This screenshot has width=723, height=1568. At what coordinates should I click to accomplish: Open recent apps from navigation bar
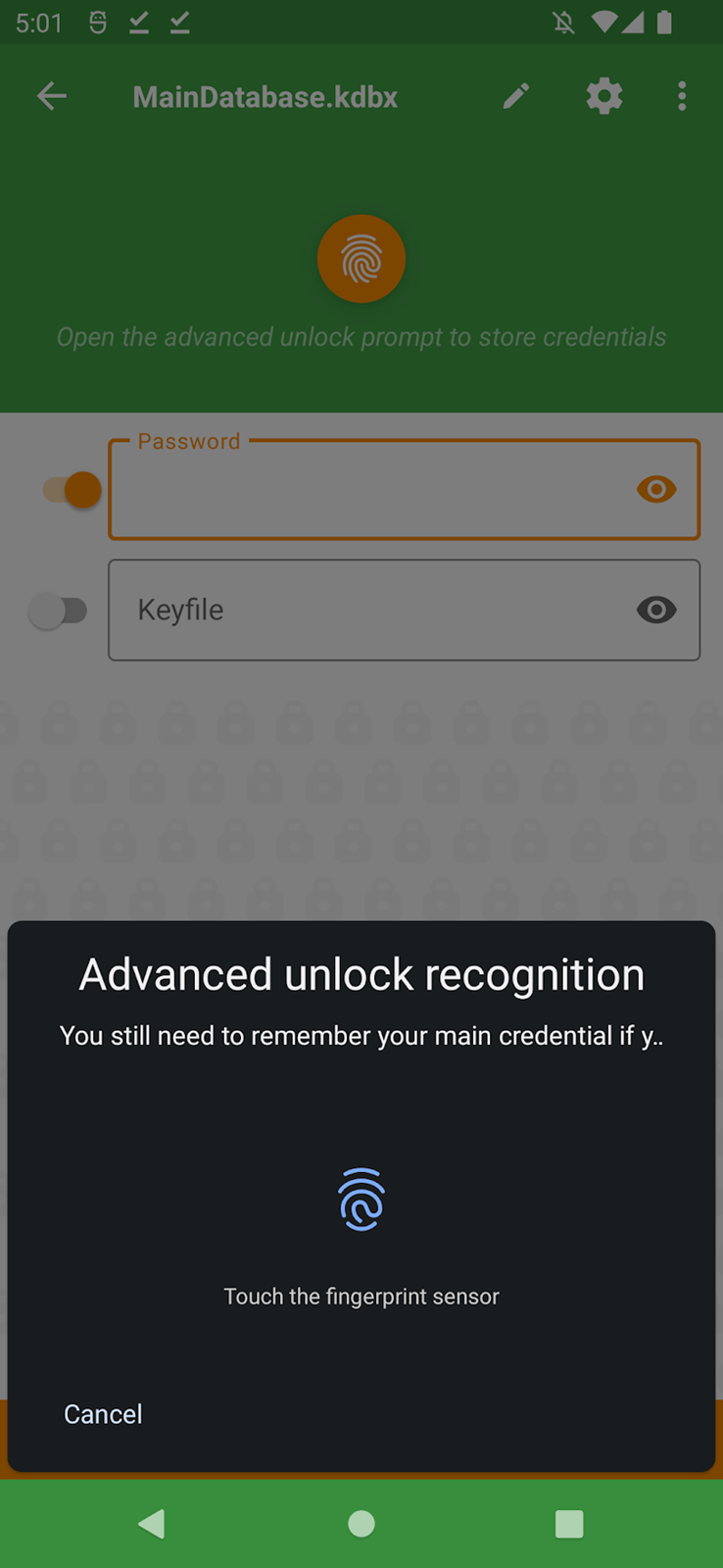point(569,1524)
